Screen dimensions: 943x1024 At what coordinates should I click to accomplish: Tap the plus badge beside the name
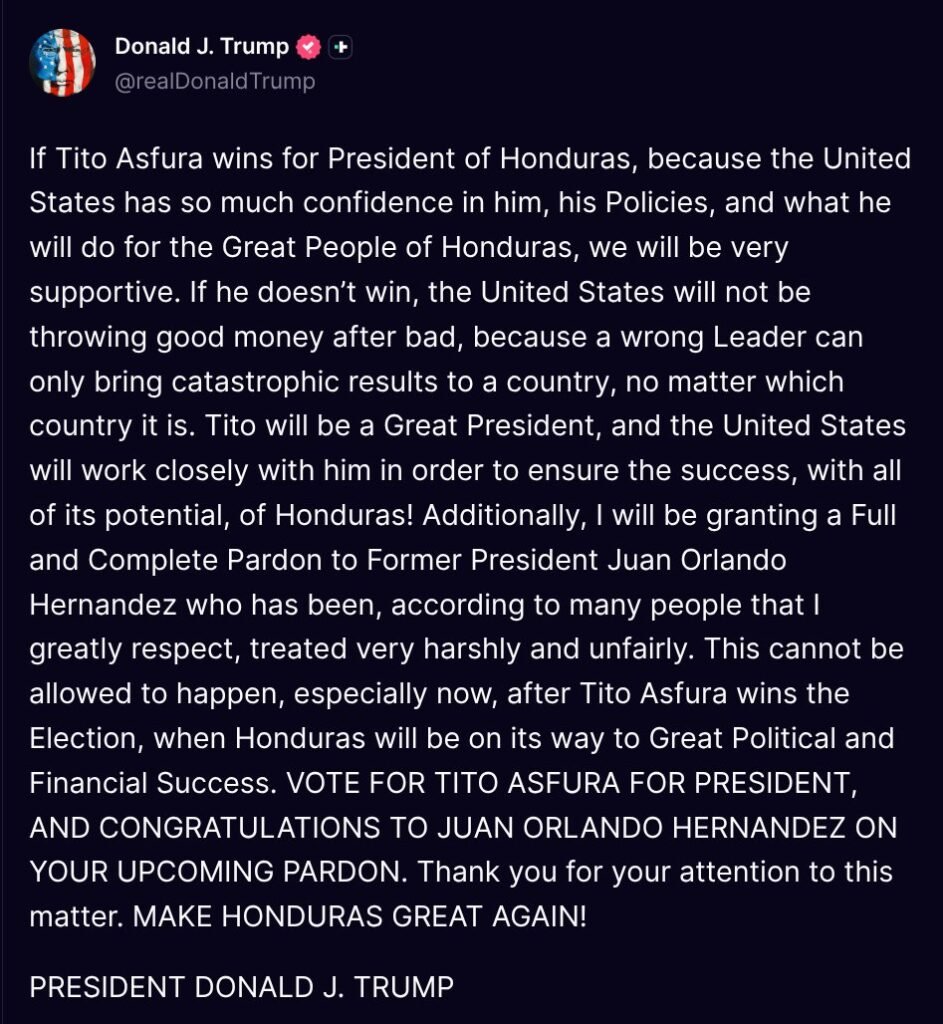(x=340, y=47)
